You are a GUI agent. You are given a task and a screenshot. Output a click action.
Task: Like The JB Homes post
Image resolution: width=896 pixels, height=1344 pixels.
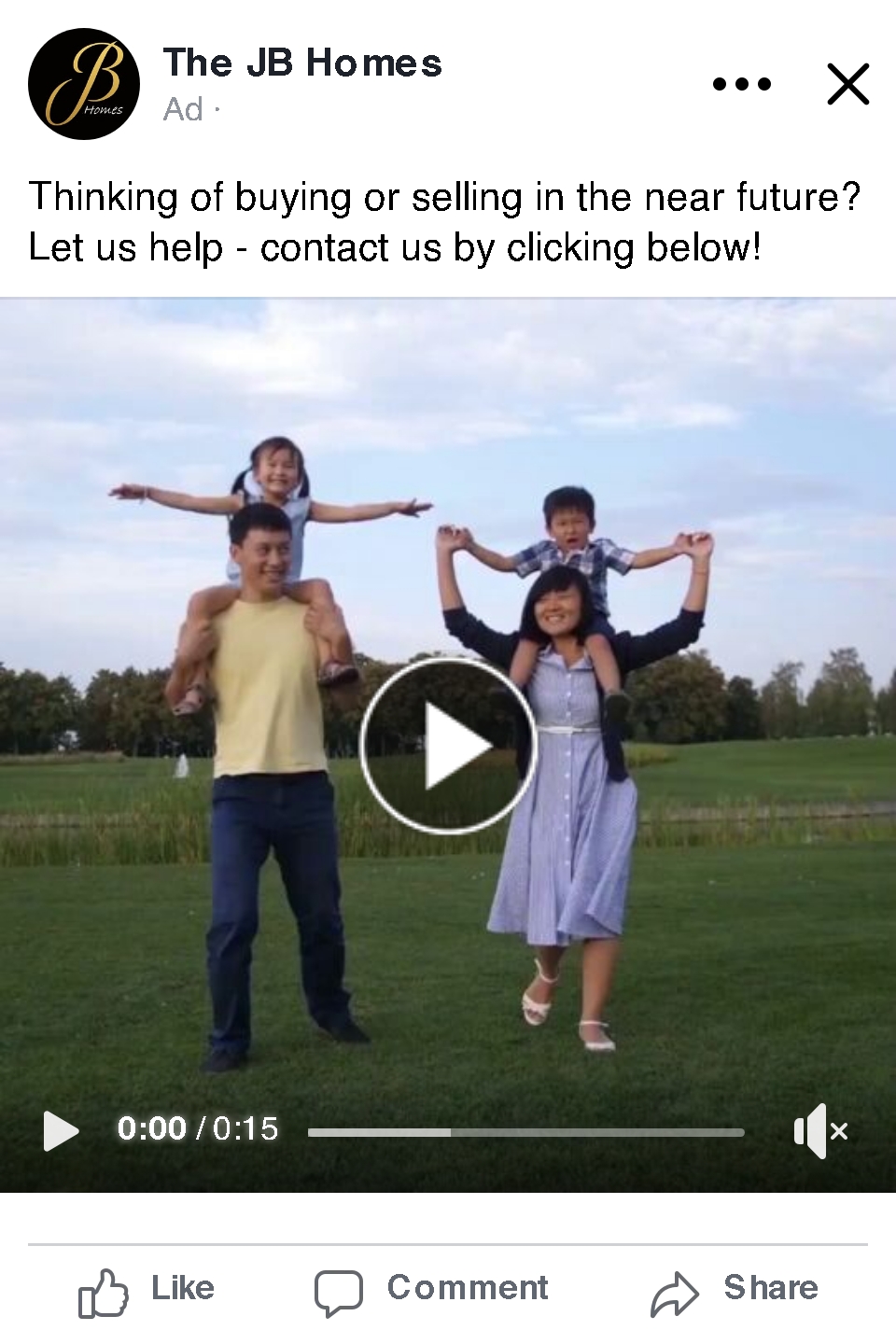tap(147, 1291)
